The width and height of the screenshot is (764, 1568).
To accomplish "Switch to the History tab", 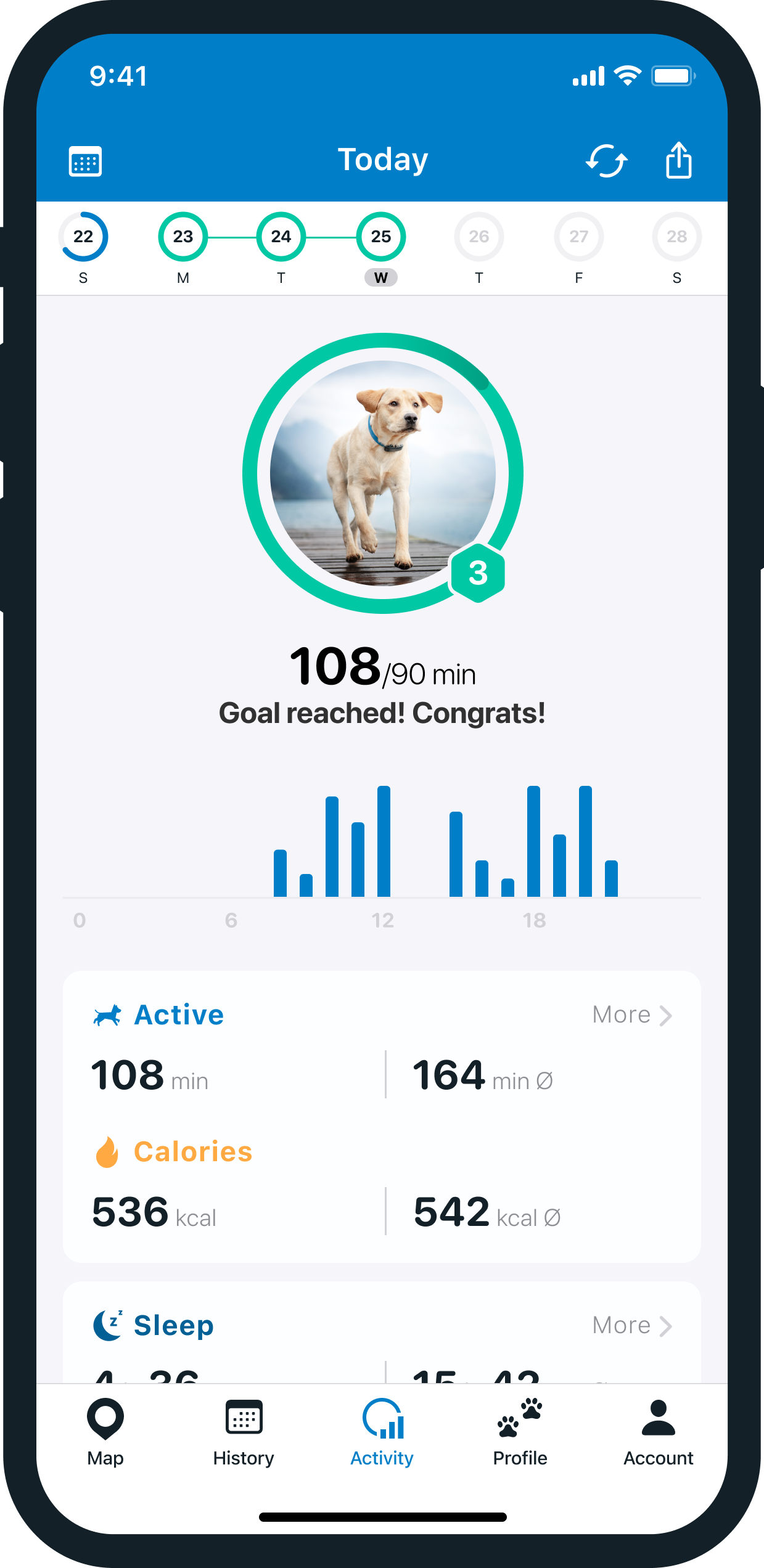I will pyautogui.click(x=244, y=1433).
